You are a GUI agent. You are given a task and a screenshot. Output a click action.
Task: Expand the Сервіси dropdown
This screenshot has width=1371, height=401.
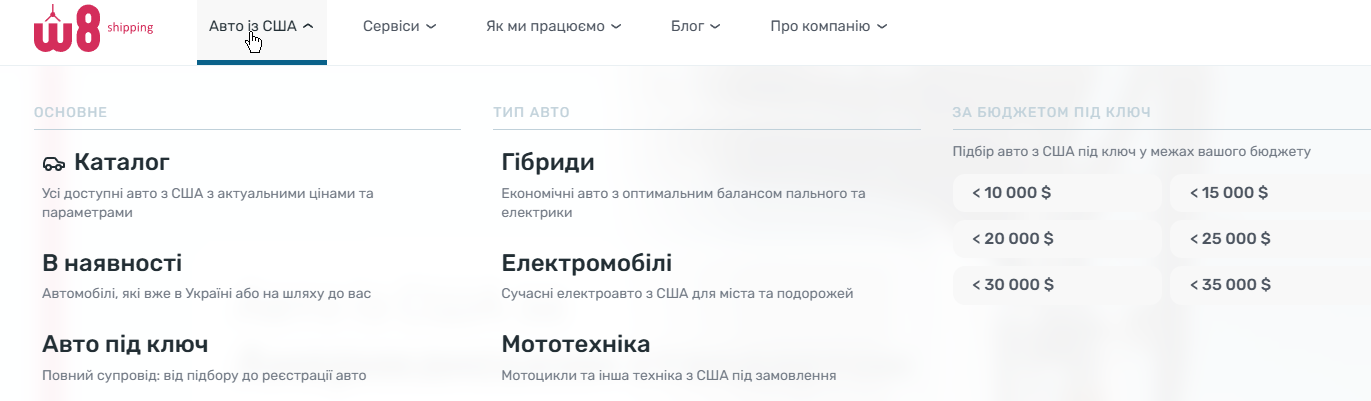[399, 27]
